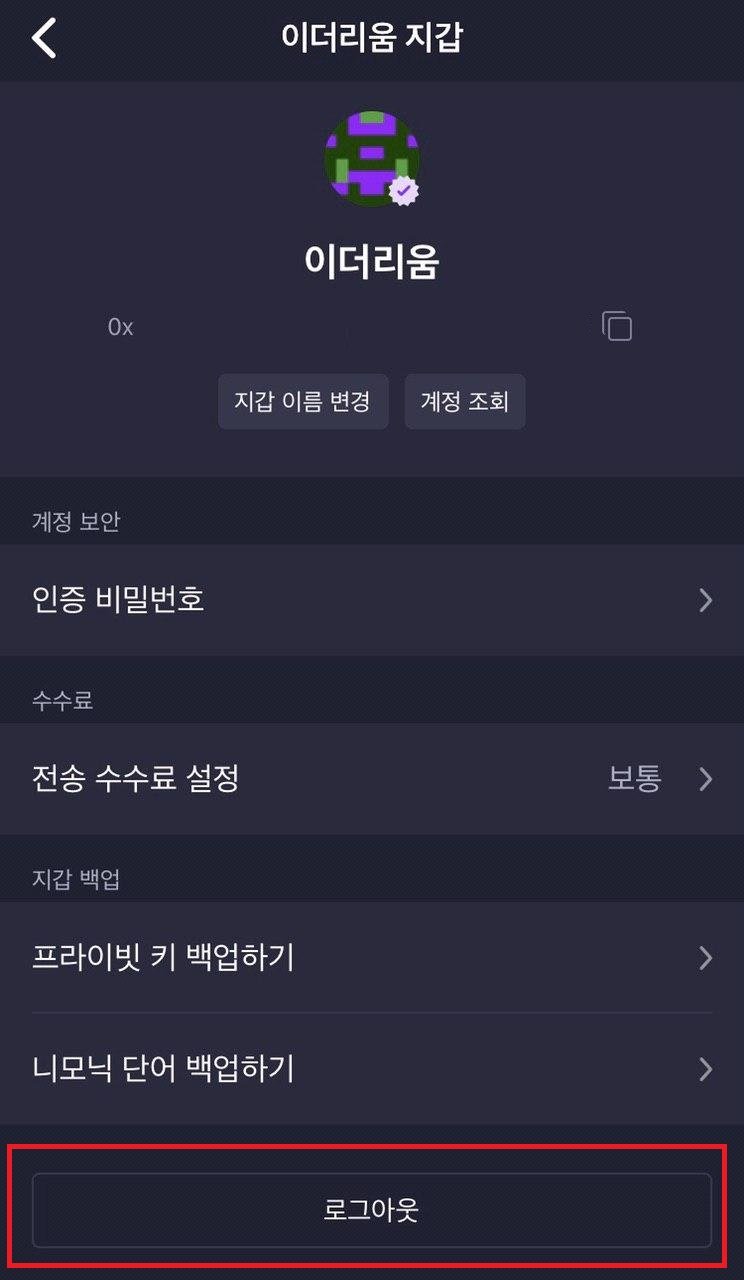Open 니모닉 단어 백업하기
The height and width of the screenshot is (1280, 744).
click(372, 1069)
